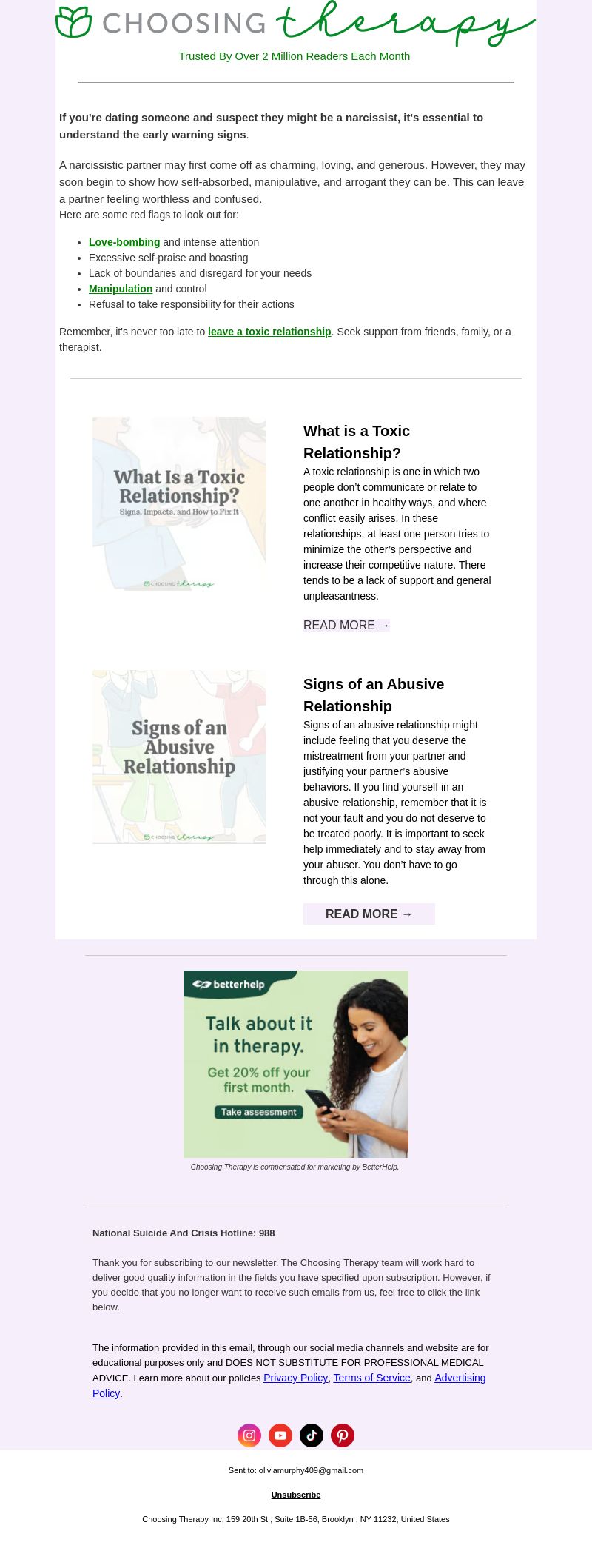Open the What Is a Toxic Relationship image
Image resolution: width=592 pixels, height=1568 pixels.
[179, 503]
